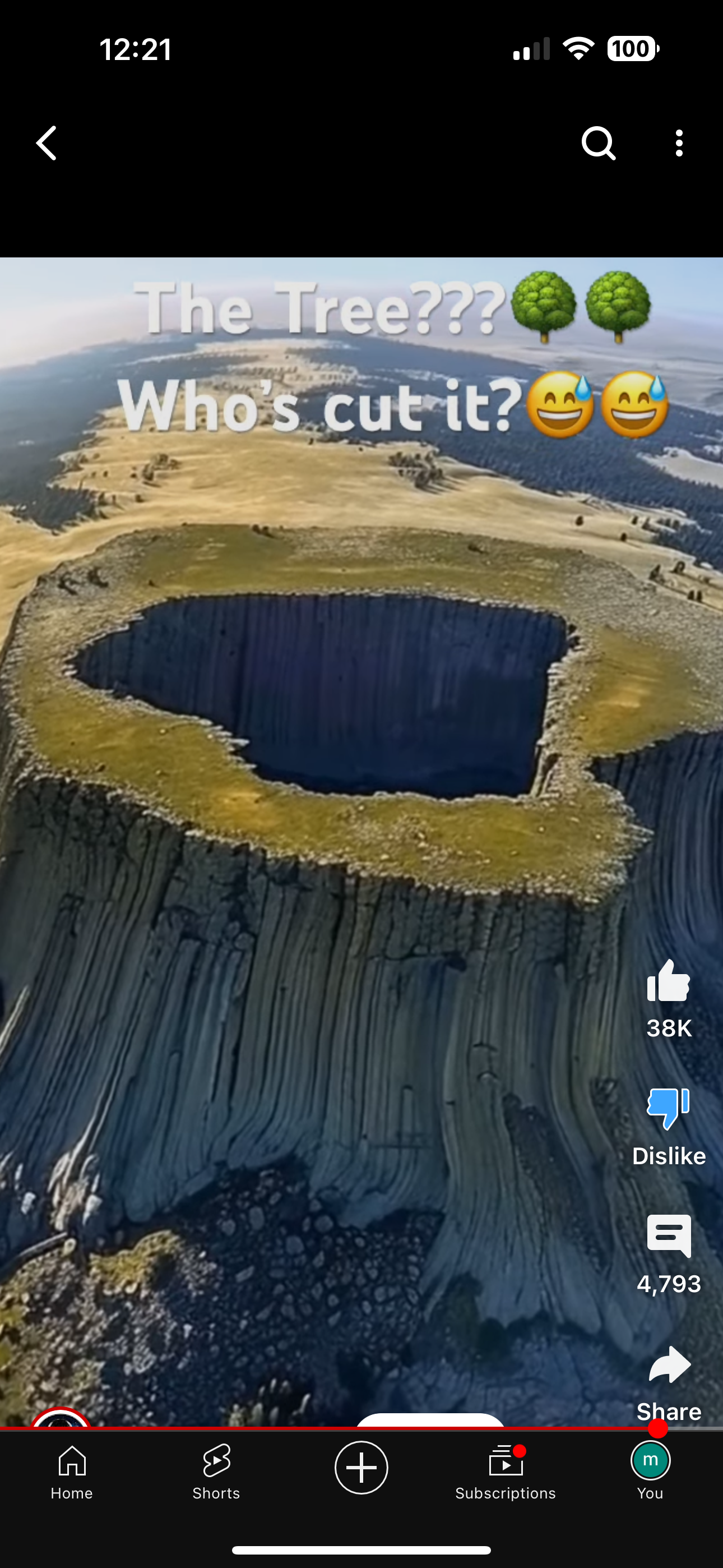The image size is (723, 1568).
Task: Open search from the top bar
Action: (x=598, y=144)
